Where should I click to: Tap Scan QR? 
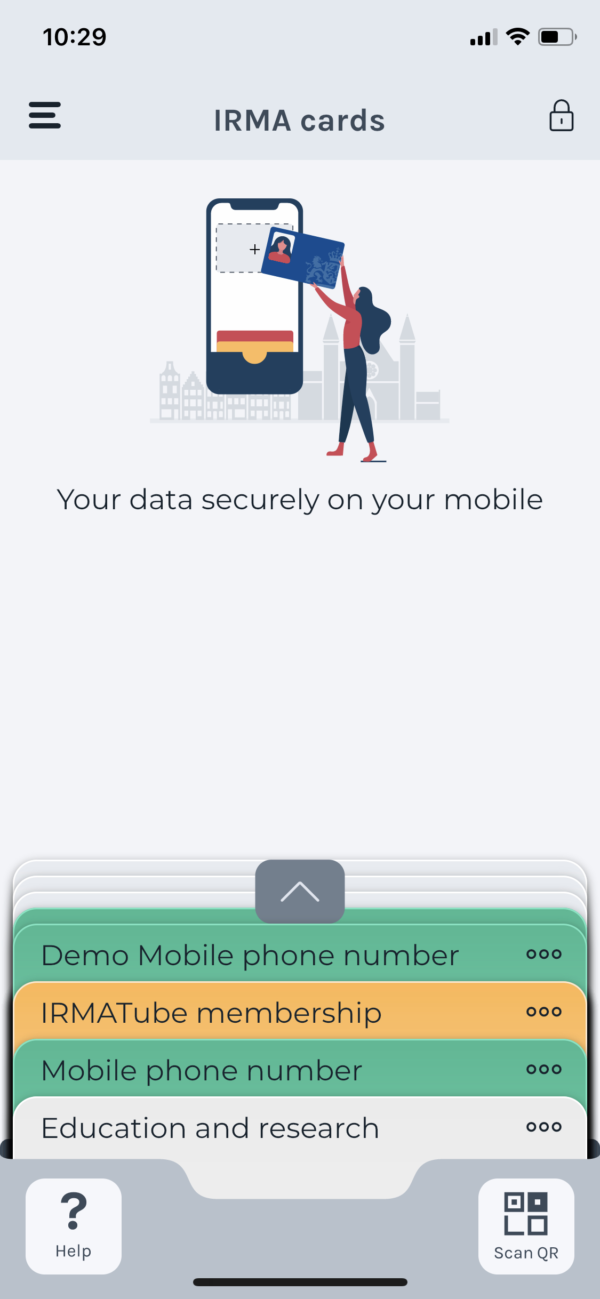point(526,1226)
